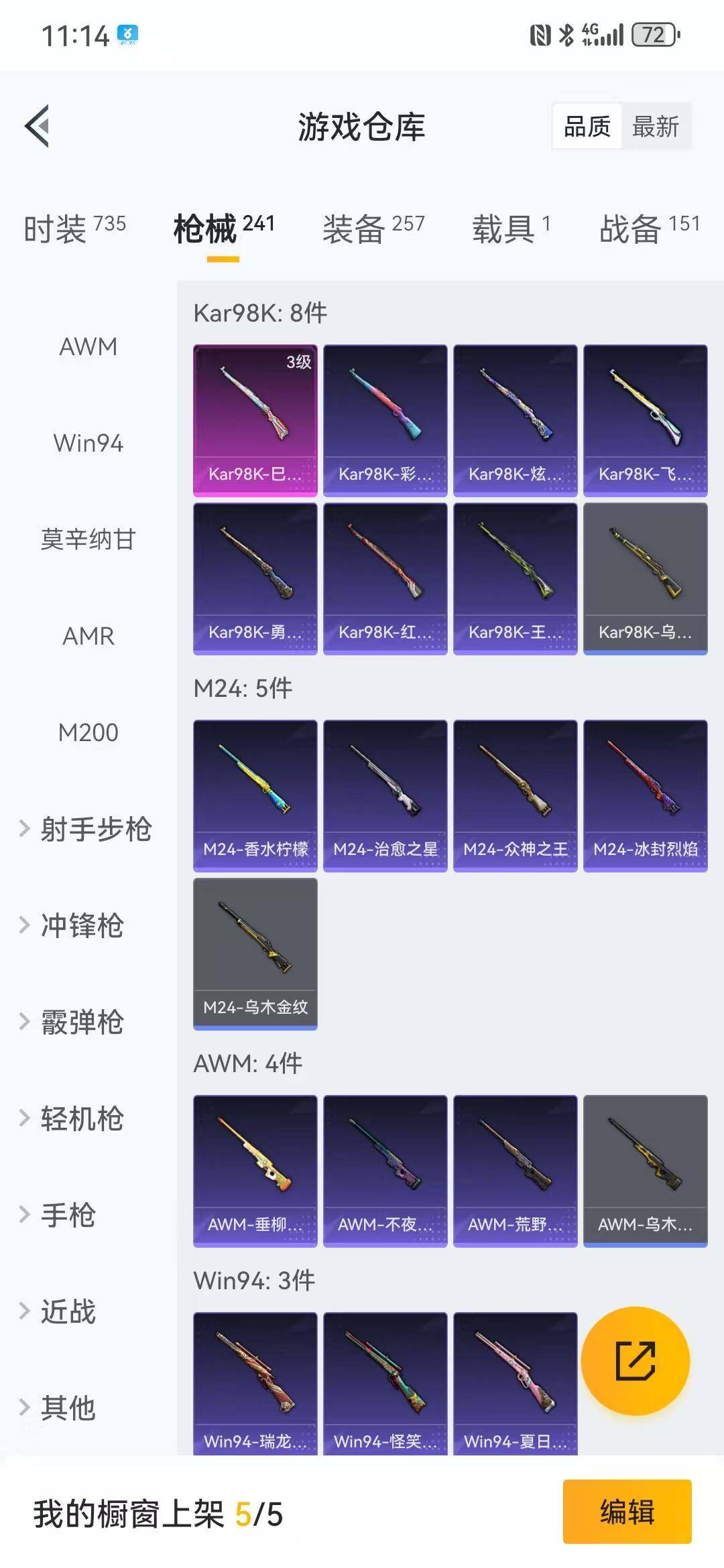Expand the 冲锋枪 category
Screen dimensions: 724x1568
72,925
